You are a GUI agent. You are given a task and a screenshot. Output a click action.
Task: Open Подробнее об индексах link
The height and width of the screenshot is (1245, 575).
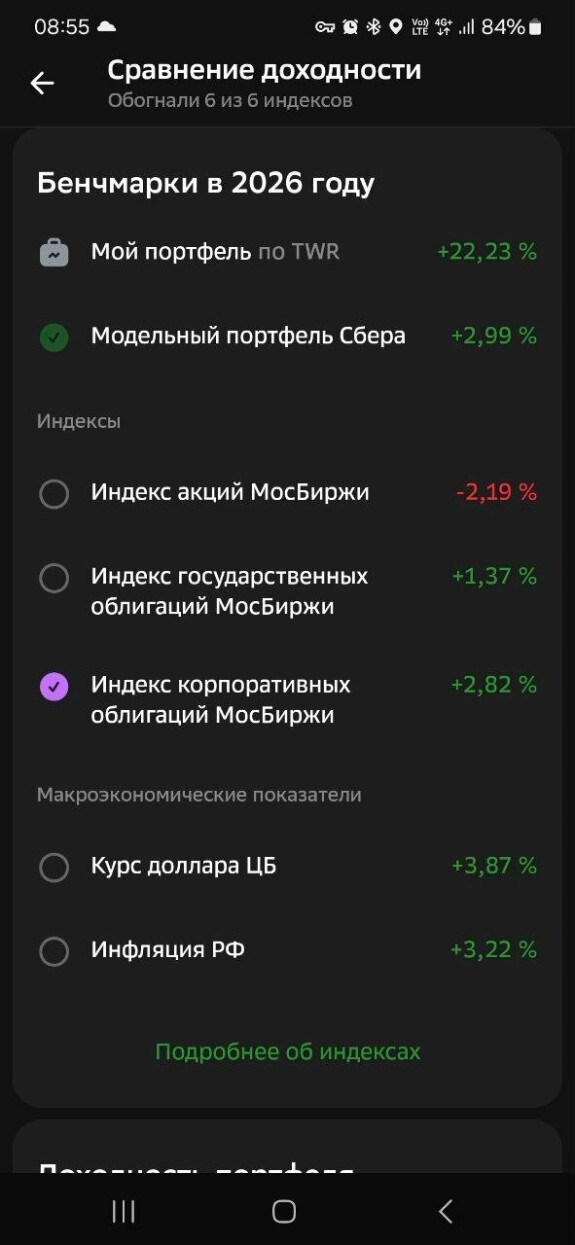288,1052
